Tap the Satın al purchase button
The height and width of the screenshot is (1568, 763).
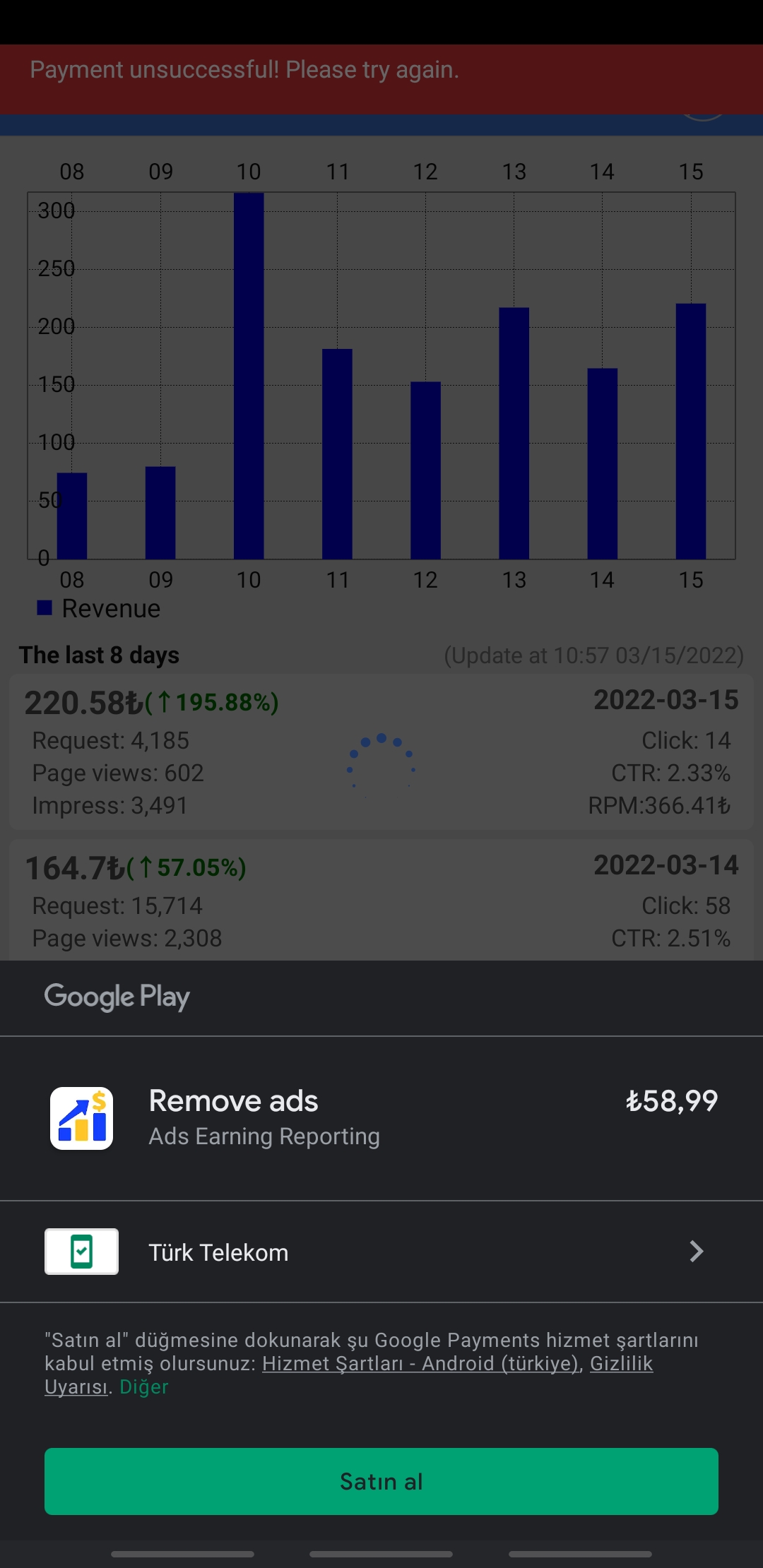pyautogui.click(x=381, y=1481)
